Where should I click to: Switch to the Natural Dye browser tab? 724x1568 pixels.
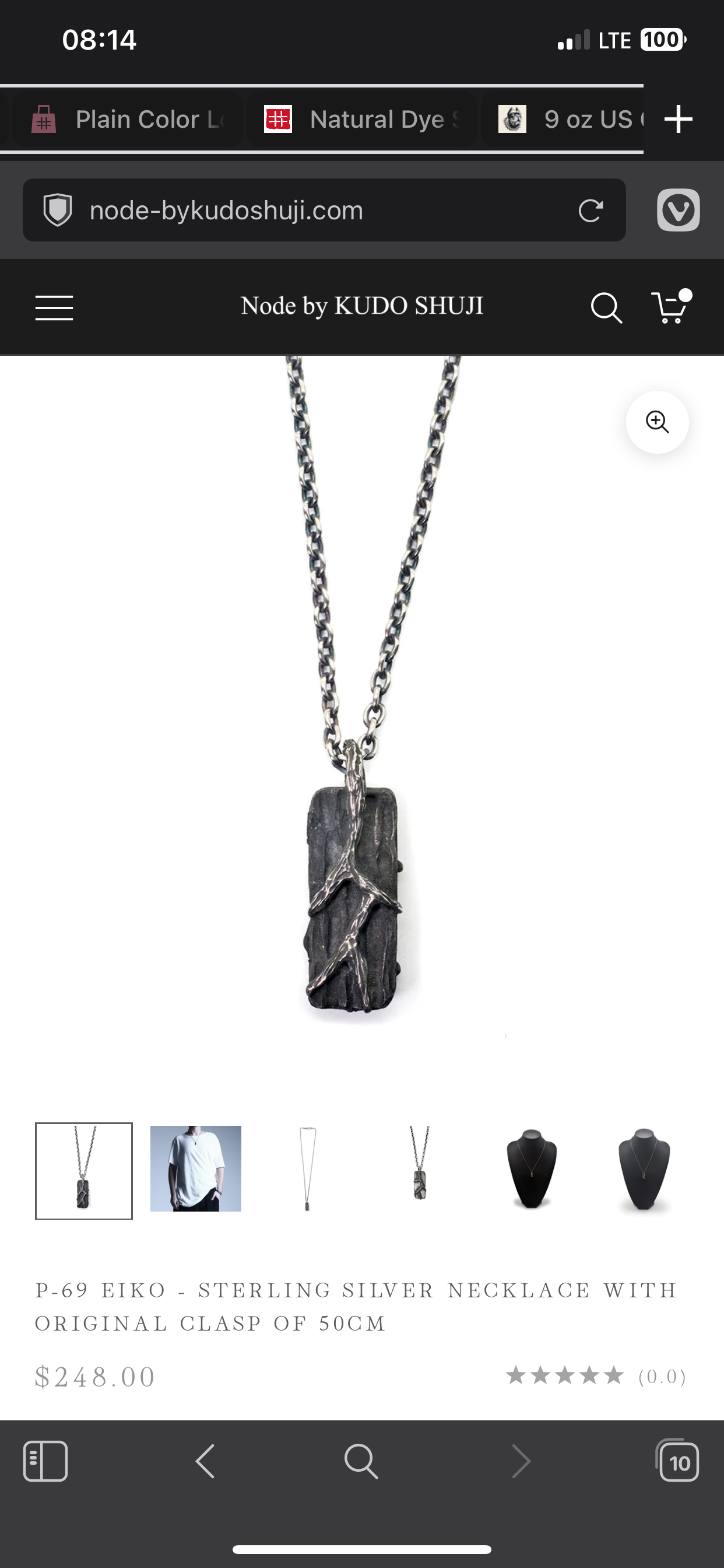tap(361, 120)
